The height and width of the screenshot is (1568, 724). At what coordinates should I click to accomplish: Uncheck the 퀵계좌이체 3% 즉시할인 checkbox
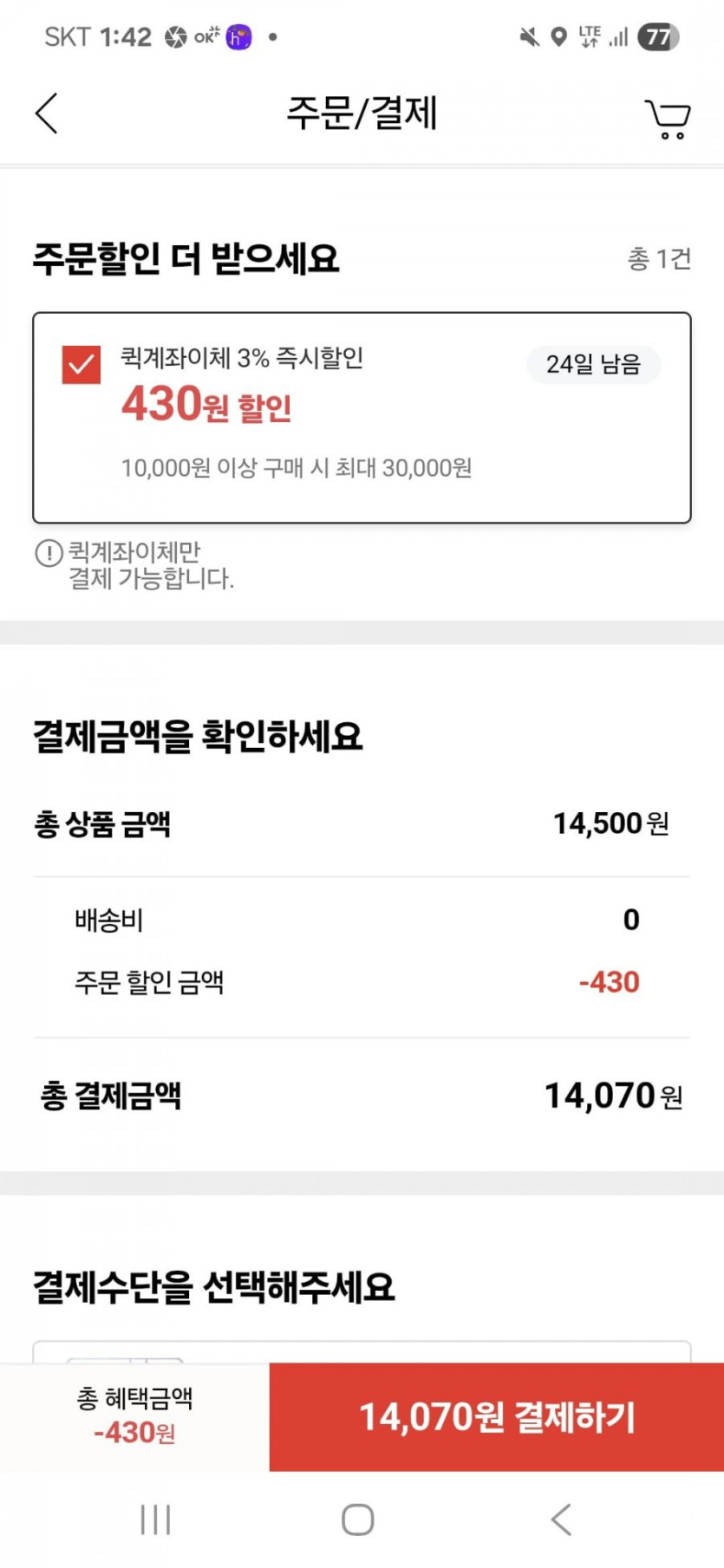[x=82, y=365]
